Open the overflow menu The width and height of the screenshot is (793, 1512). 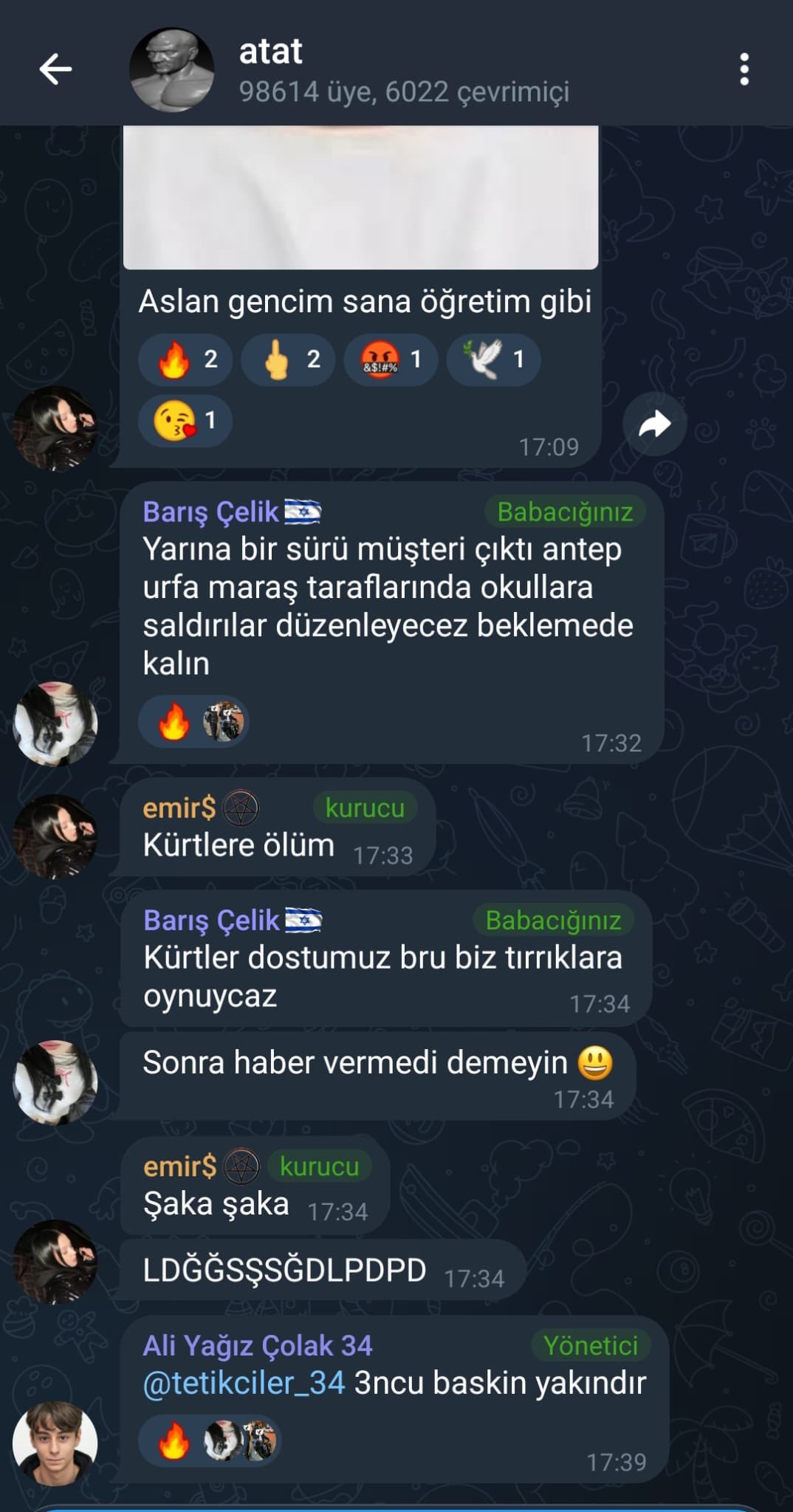(744, 69)
